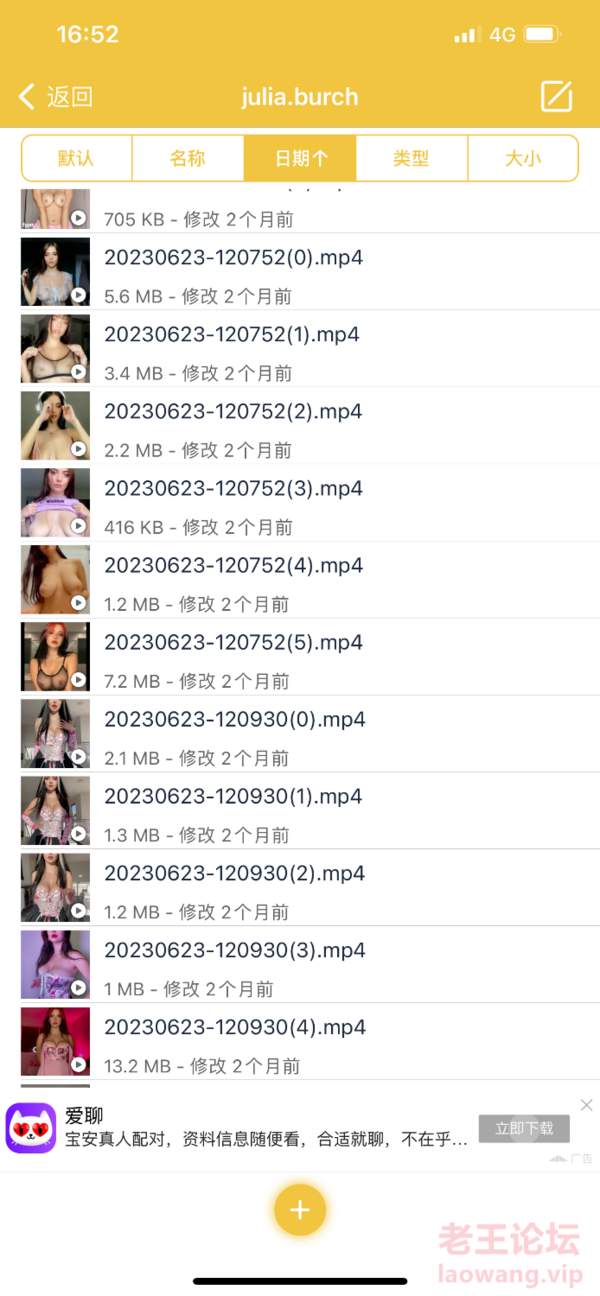Viewport: 600px width, 1296px height.
Task: Open file 20230623-120930(1).mp4
Action: pyautogui.click(x=233, y=797)
